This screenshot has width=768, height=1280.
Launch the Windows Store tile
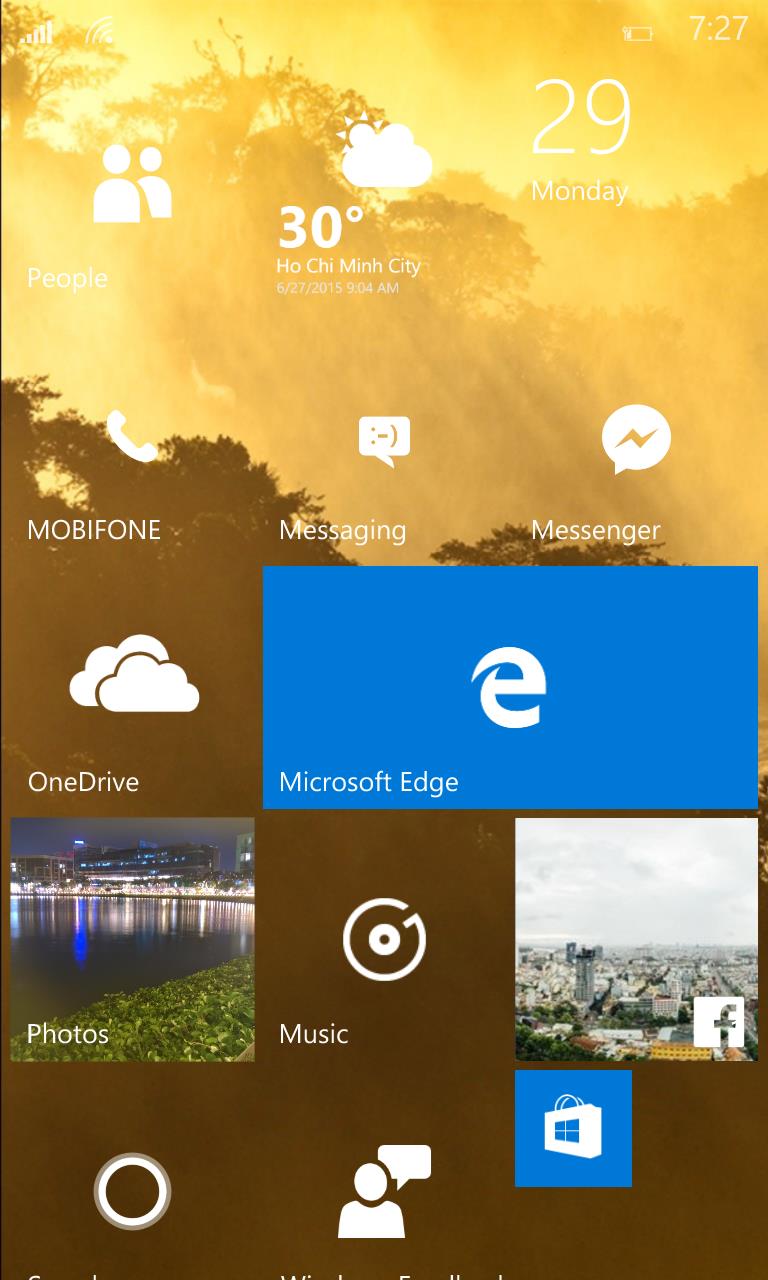(573, 1128)
